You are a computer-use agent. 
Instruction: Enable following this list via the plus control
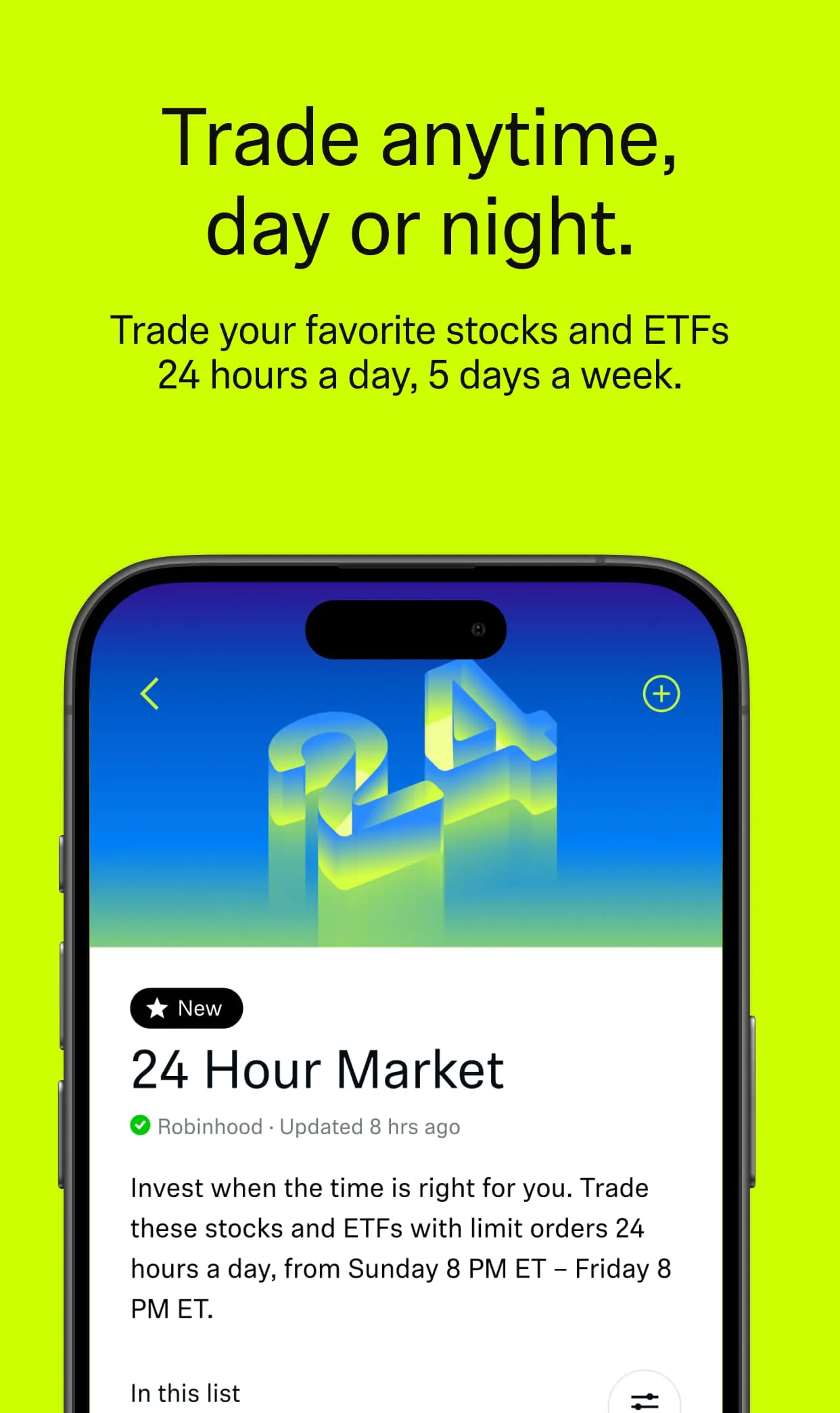pyautogui.click(x=661, y=693)
